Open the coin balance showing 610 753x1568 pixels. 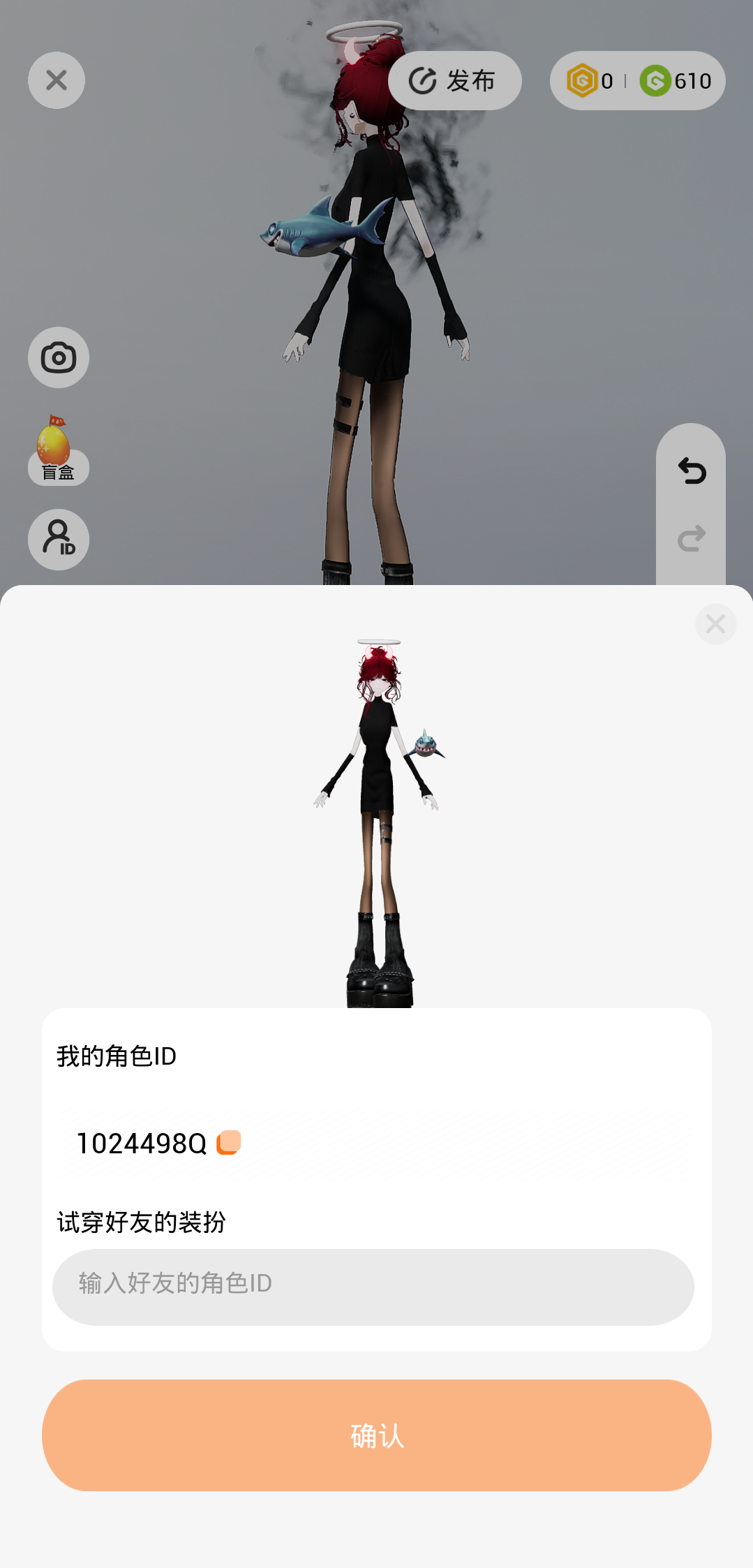coord(676,81)
